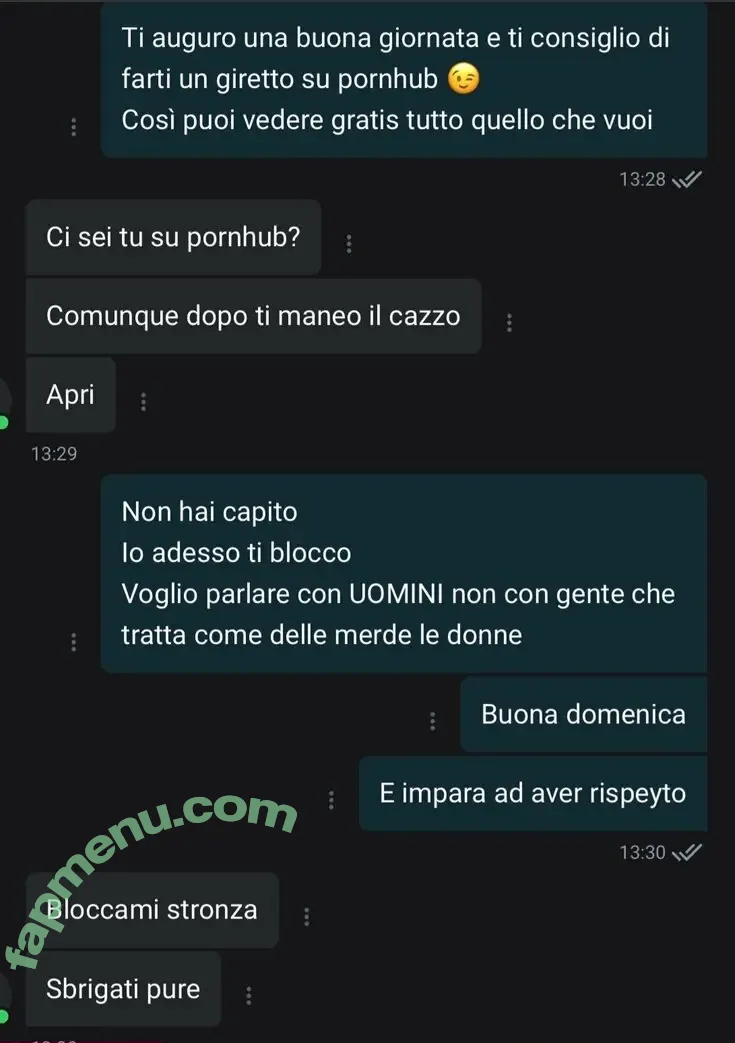Screen dimensions: 735x1043
Task: Open the three-dot menu beside 'Ci sei tu' message
Action: coord(348,244)
